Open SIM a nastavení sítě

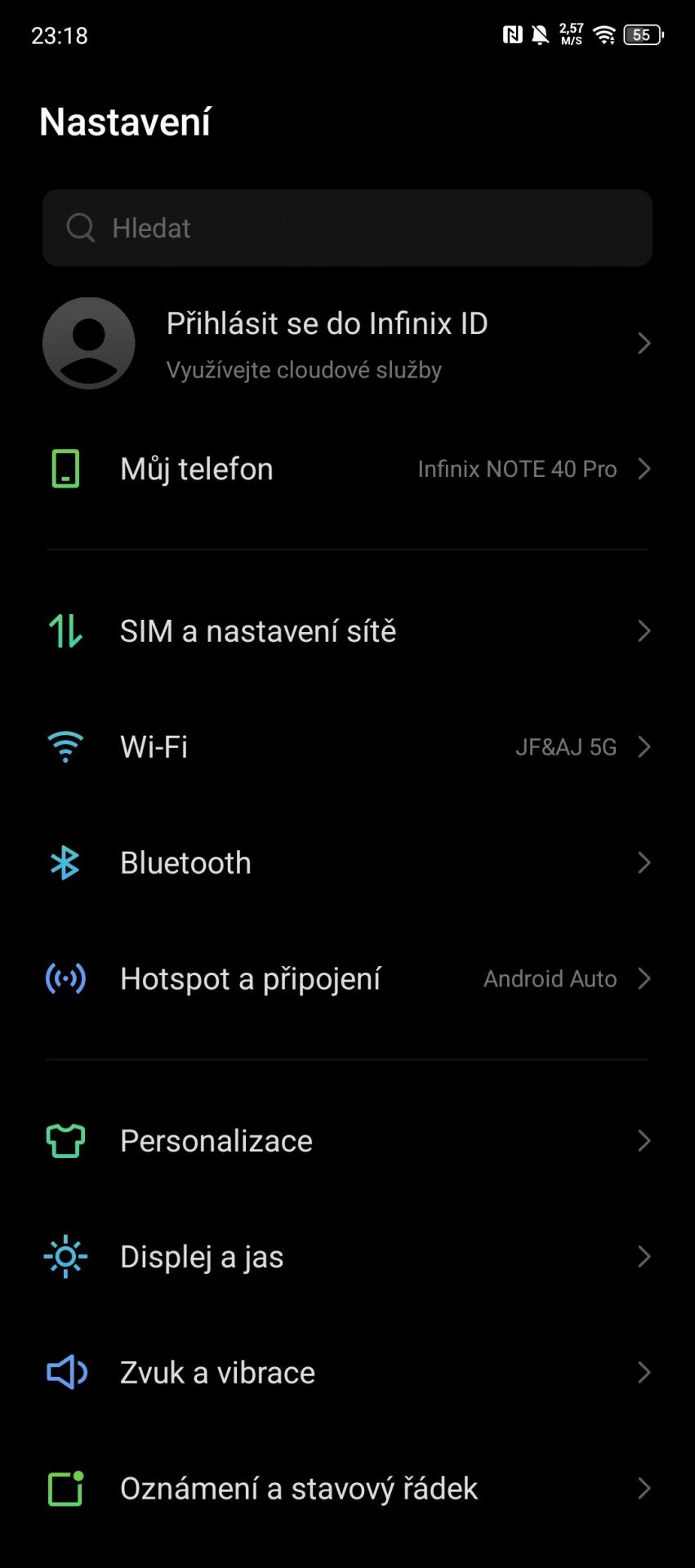pos(347,631)
